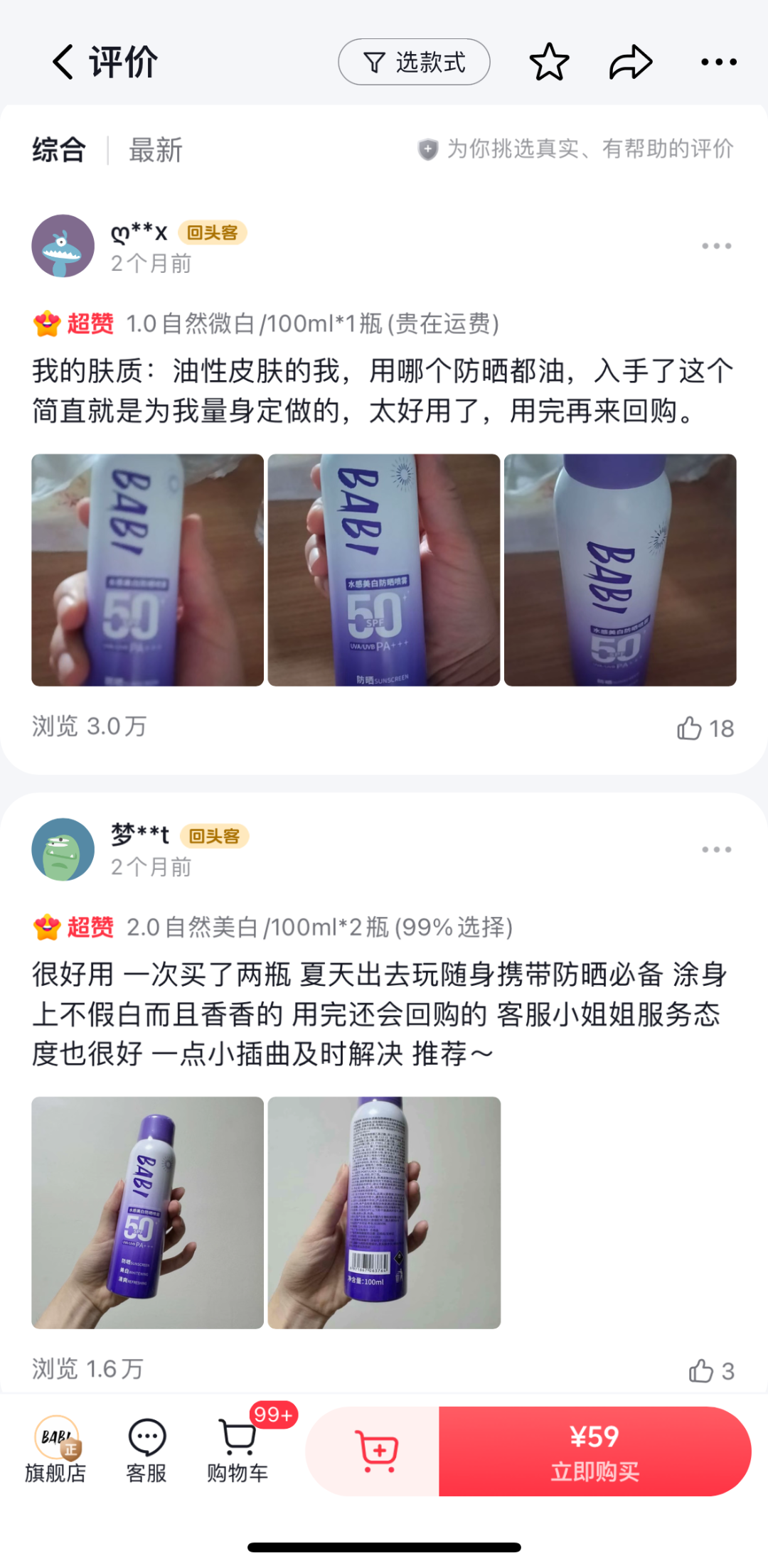Select the 综合 reviews tab
This screenshot has height=1568, width=768.
pyautogui.click(x=59, y=150)
